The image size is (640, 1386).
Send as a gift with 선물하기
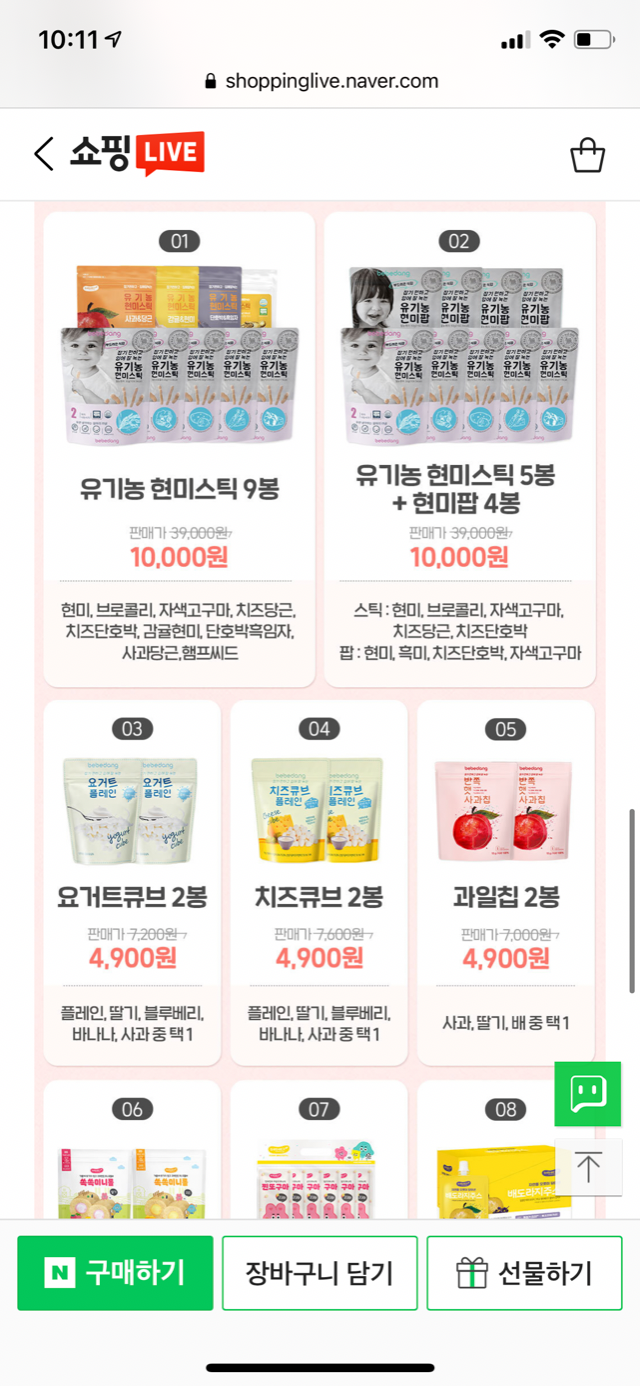(524, 1273)
